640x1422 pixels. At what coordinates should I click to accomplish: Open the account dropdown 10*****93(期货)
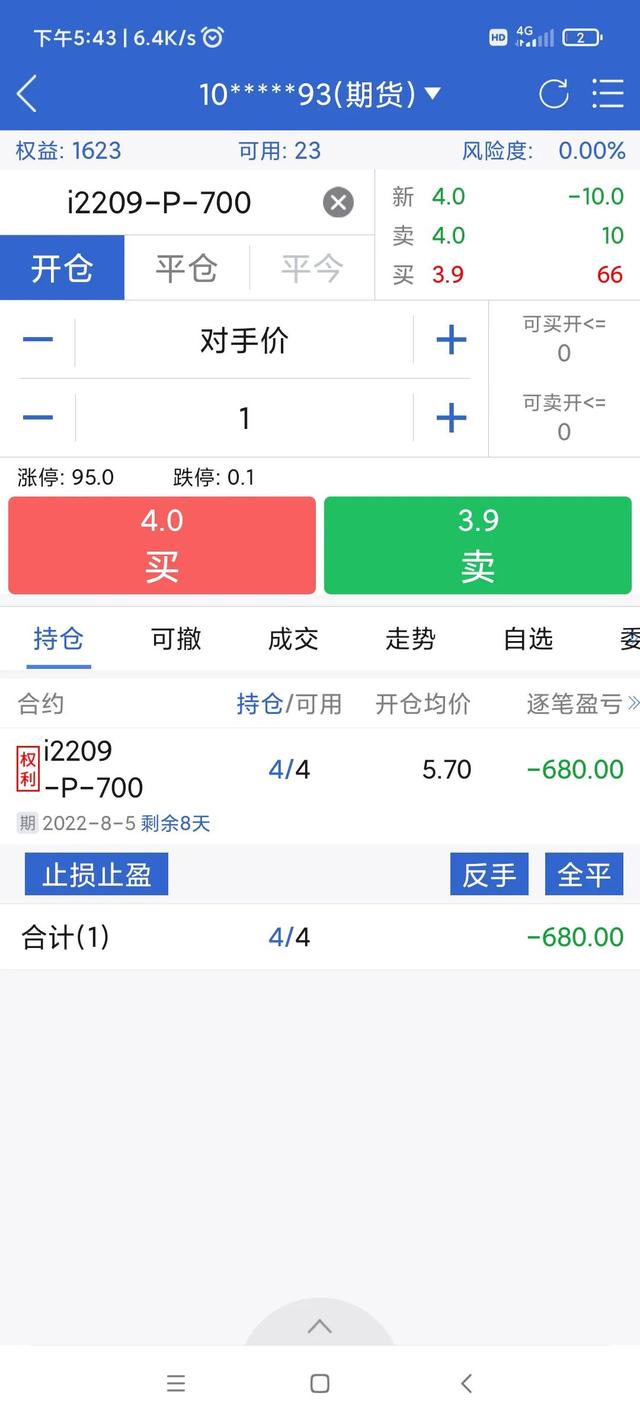click(x=320, y=94)
